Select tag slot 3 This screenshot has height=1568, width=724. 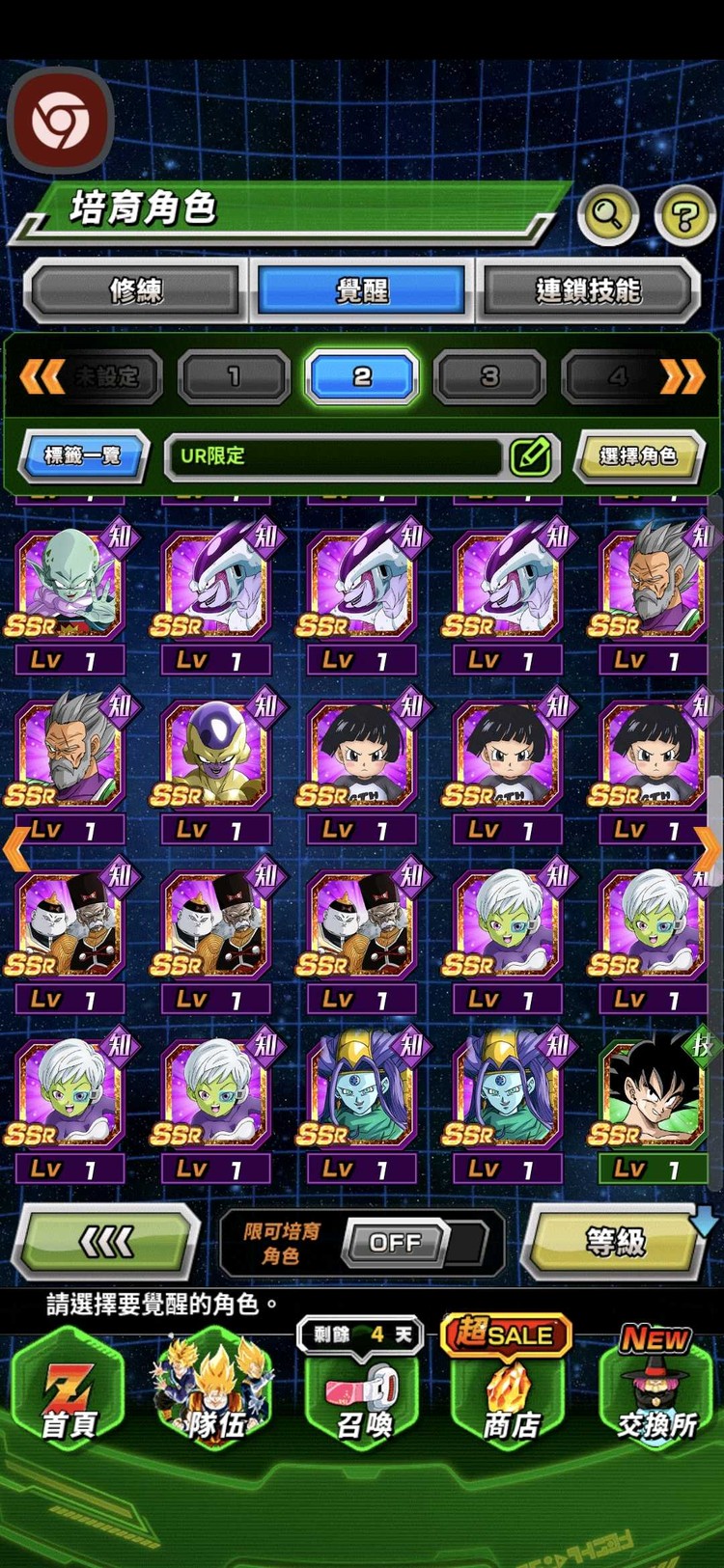point(489,376)
